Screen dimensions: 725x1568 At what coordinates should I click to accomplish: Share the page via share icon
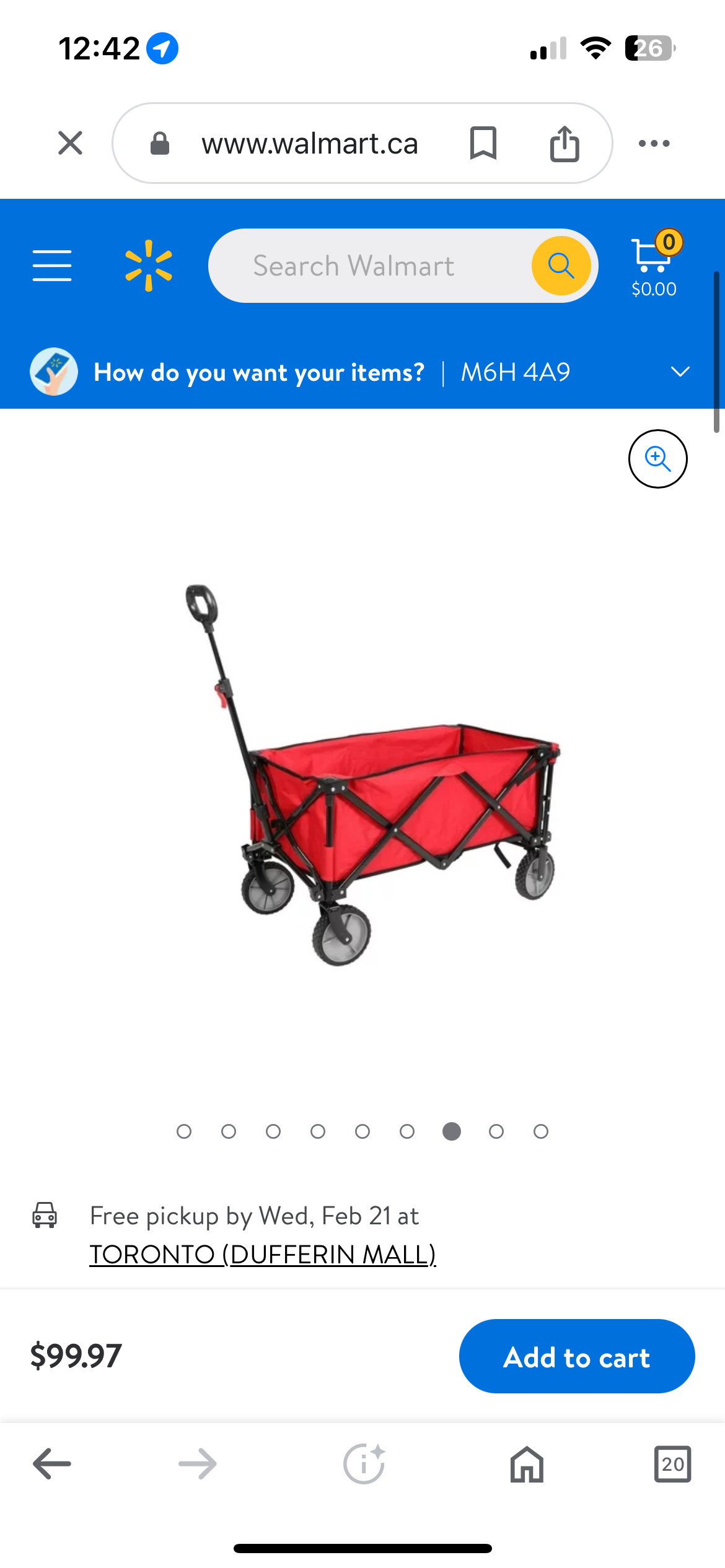coord(564,143)
